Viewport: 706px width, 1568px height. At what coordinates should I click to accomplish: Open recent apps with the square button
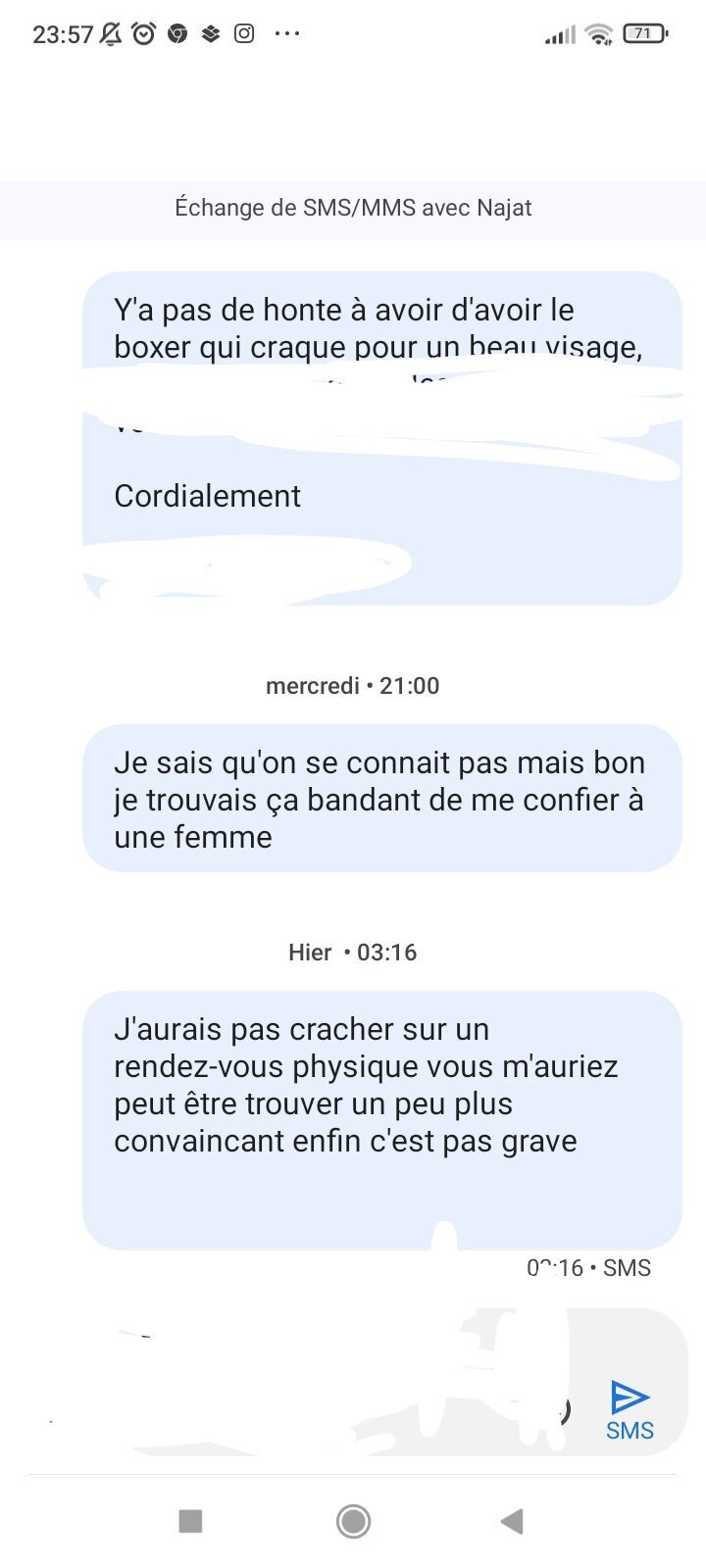click(x=190, y=1521)
